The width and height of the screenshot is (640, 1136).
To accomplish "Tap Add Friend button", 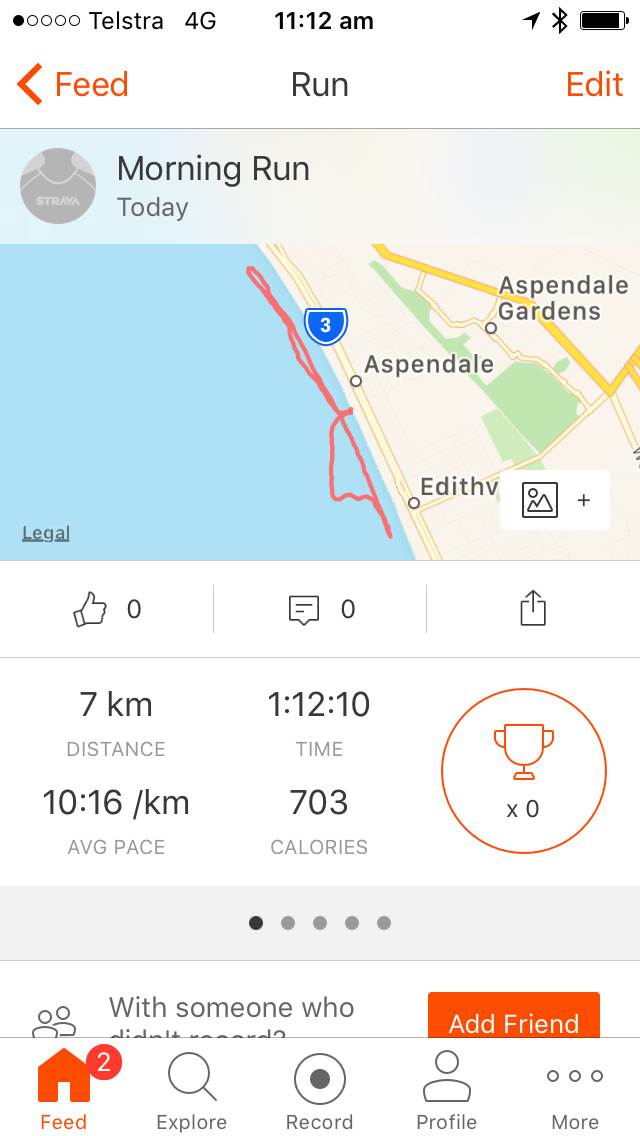I will coord(514,1018).
